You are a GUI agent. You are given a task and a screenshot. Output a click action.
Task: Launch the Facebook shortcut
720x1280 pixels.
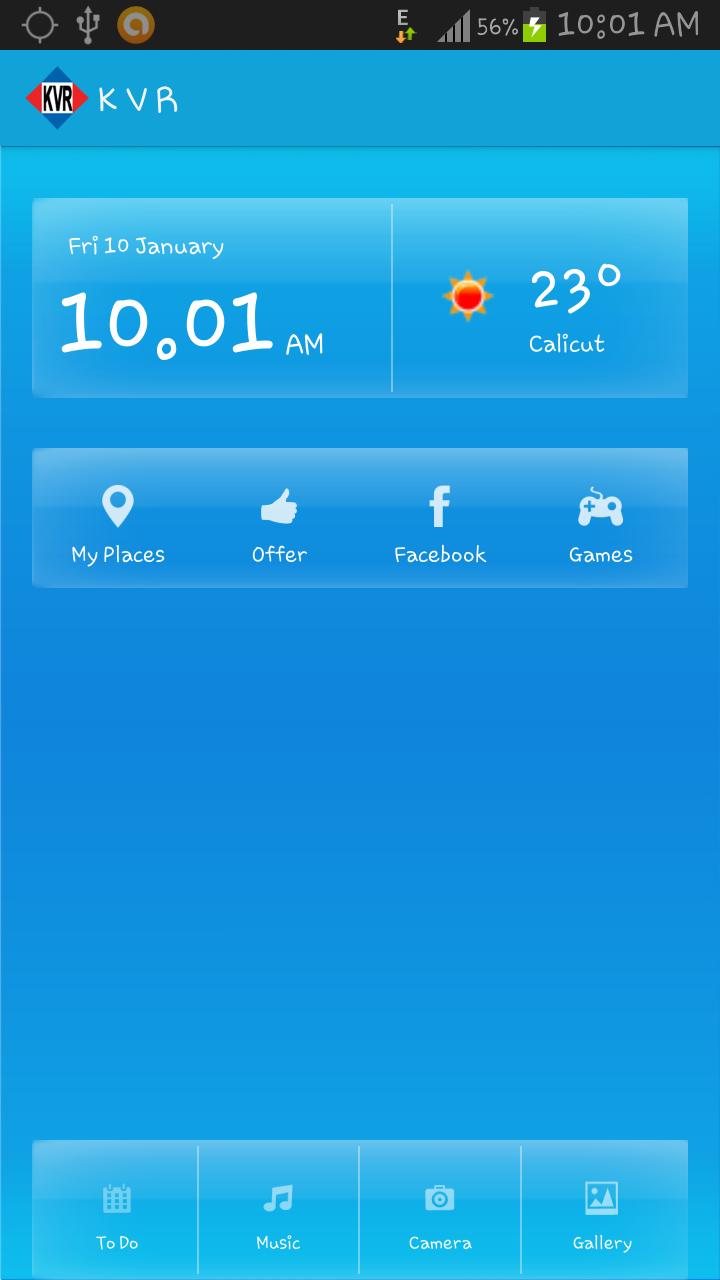440,524
